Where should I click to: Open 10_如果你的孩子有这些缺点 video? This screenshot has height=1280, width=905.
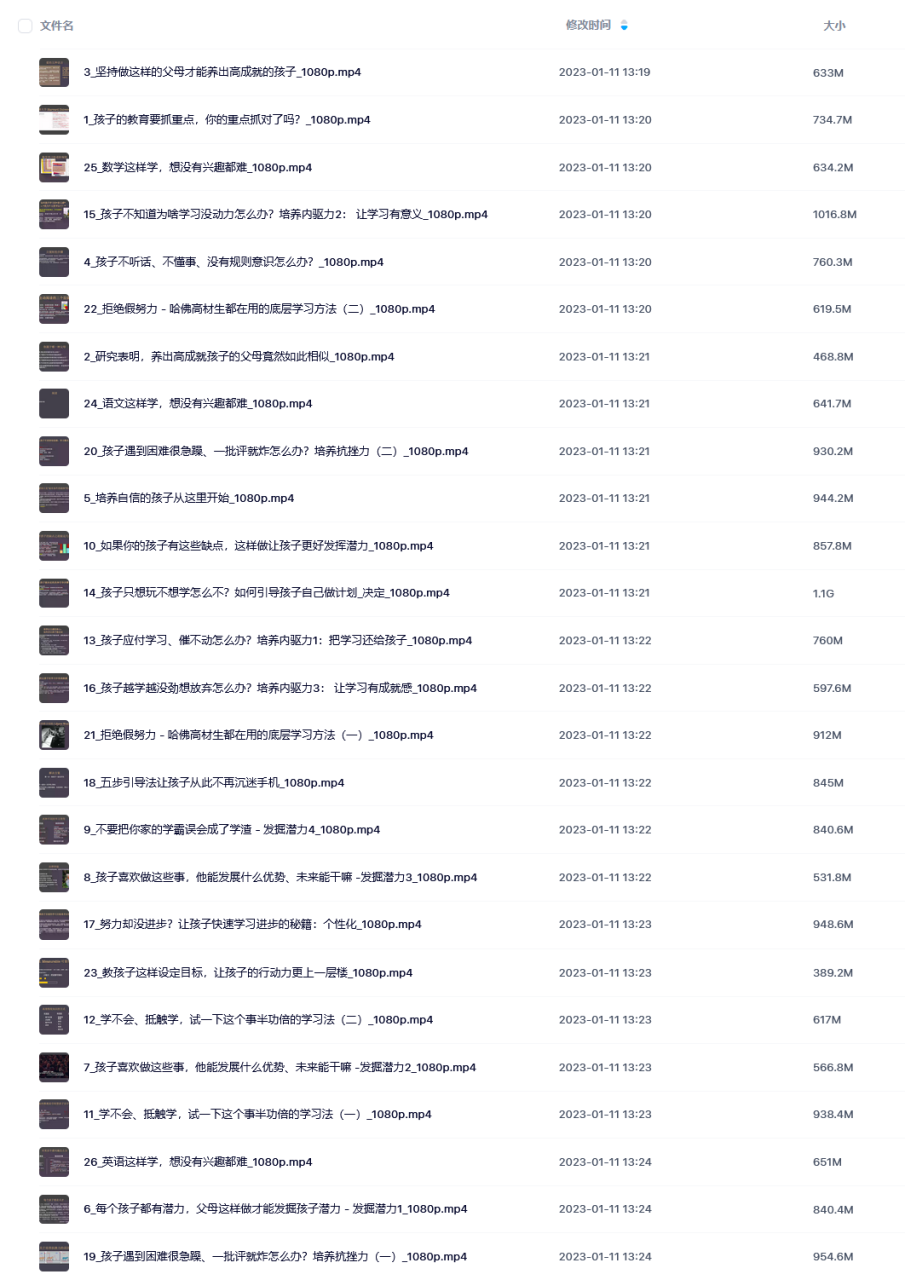click(258, 546)
